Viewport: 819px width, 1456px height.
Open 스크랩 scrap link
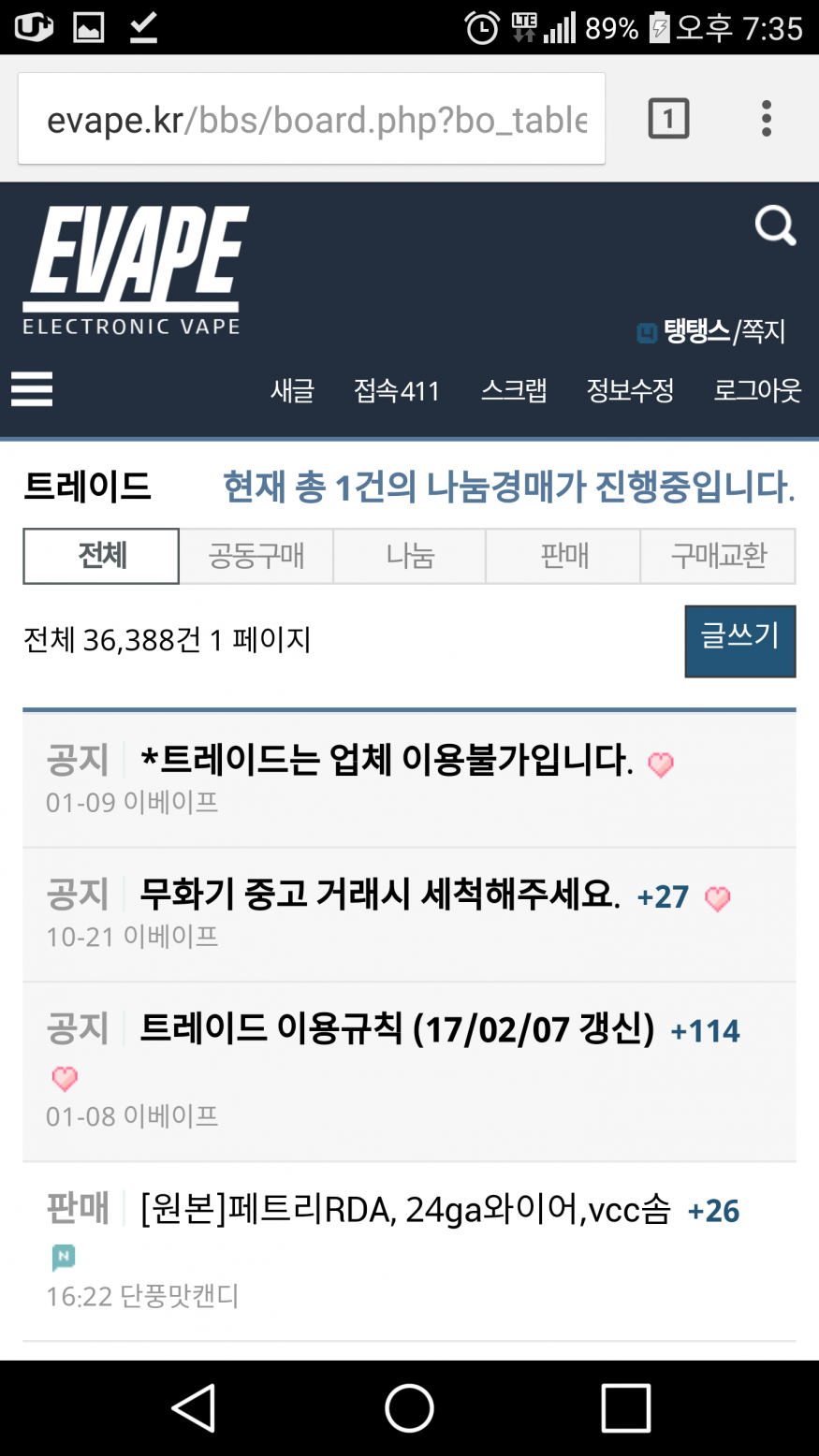coord(514,390)
